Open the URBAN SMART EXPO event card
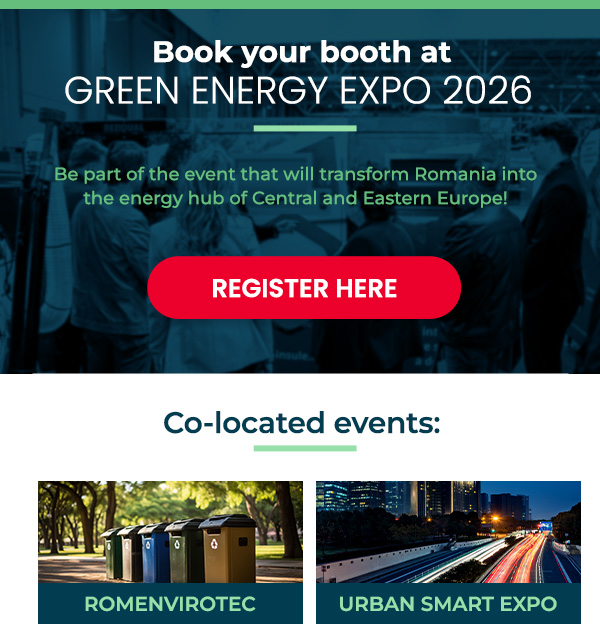 pyautogui.click(x=448, y=552)
